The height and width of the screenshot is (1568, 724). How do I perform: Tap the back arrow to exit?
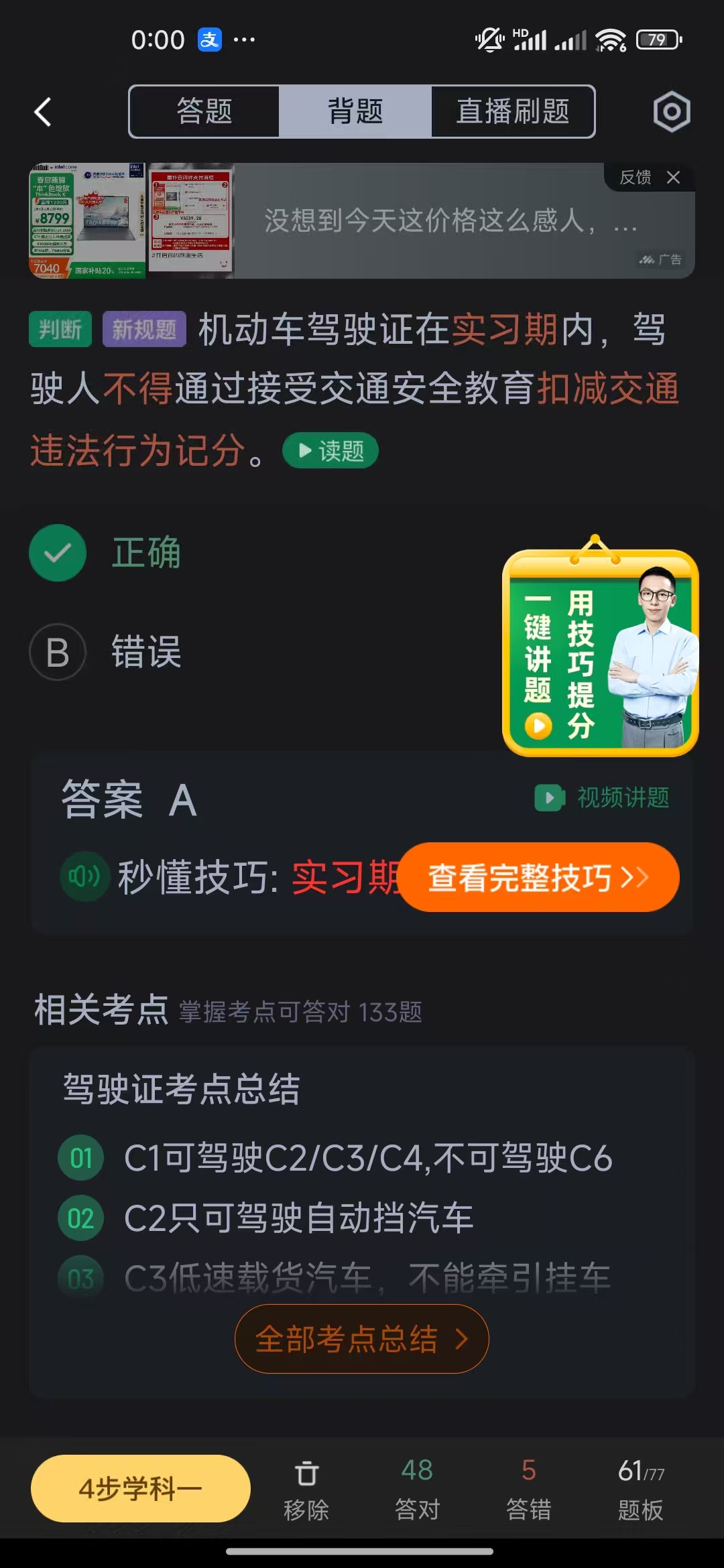tap(43, 111)
